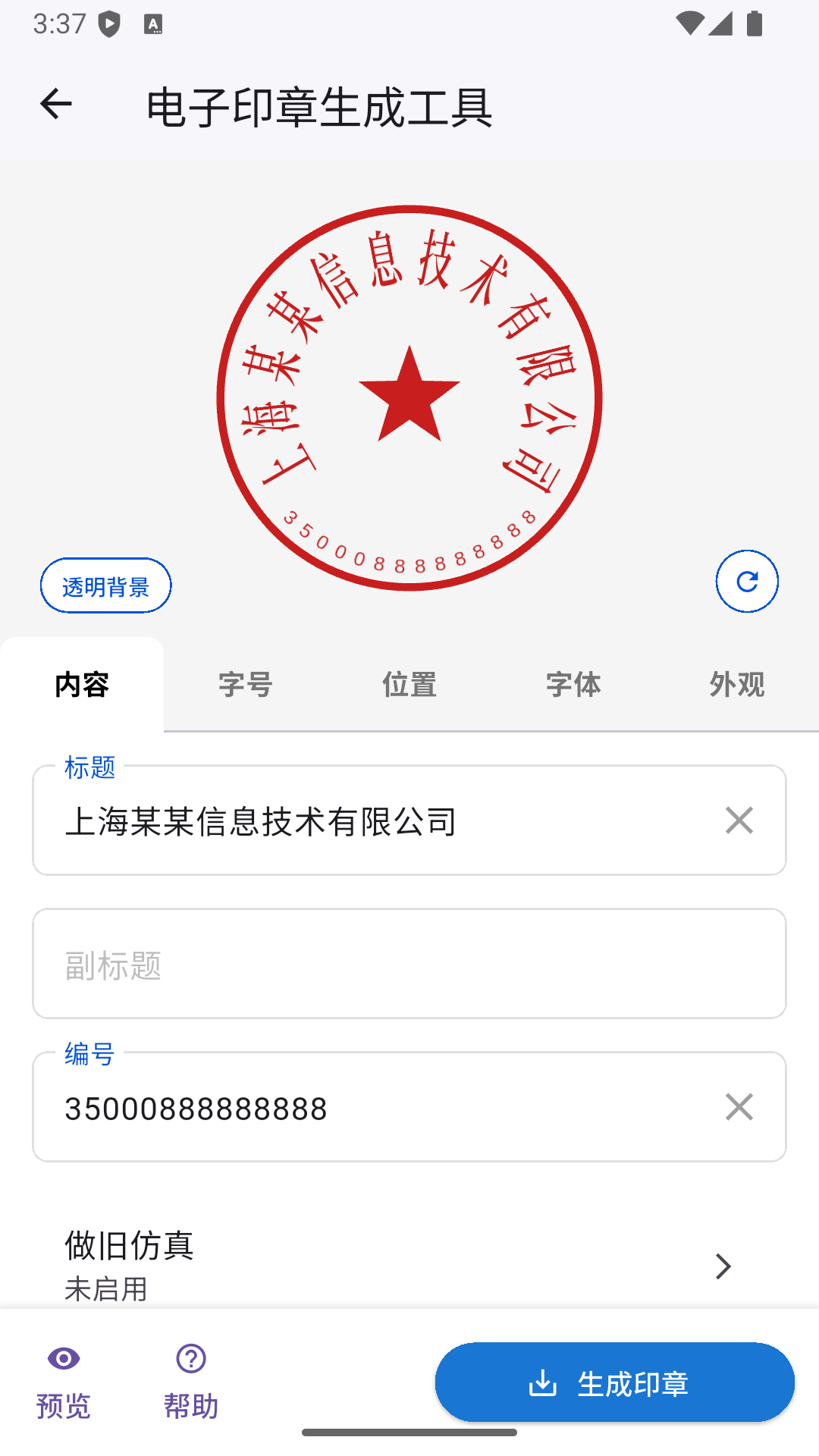Toggle 透明背景 transparent background
Screen dimensions: 819x1456
click(105, 585)
